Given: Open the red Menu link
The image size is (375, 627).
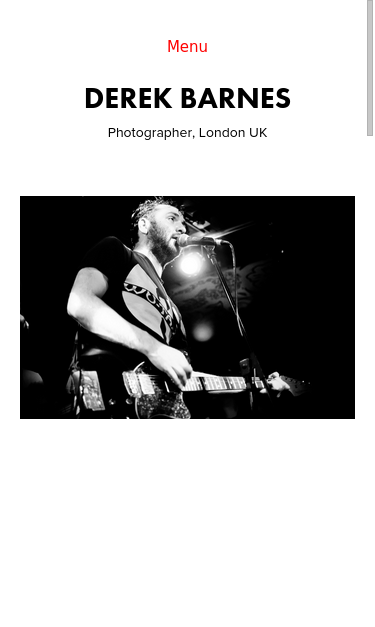Looking at the screenshot, I should [x=187, y=46].
